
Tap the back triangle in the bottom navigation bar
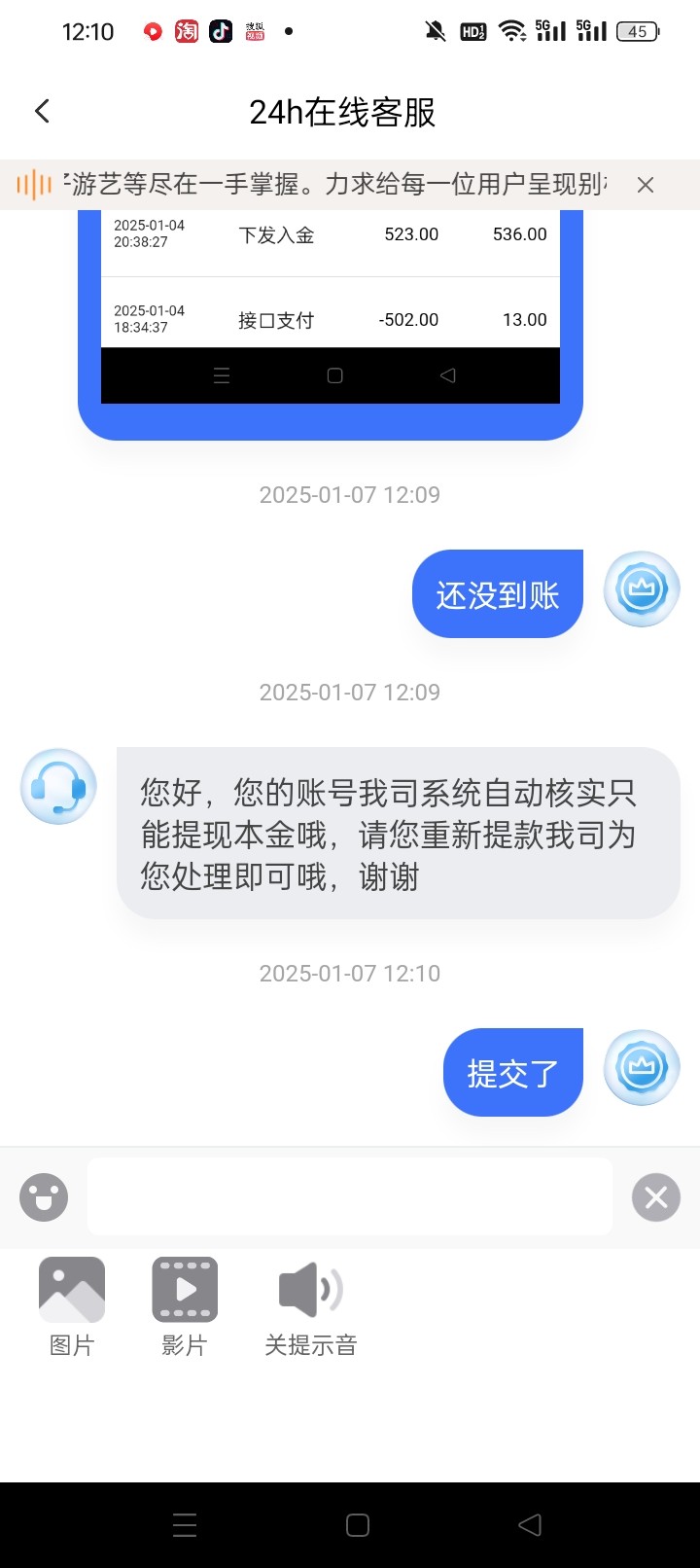tap(528, 1525)
